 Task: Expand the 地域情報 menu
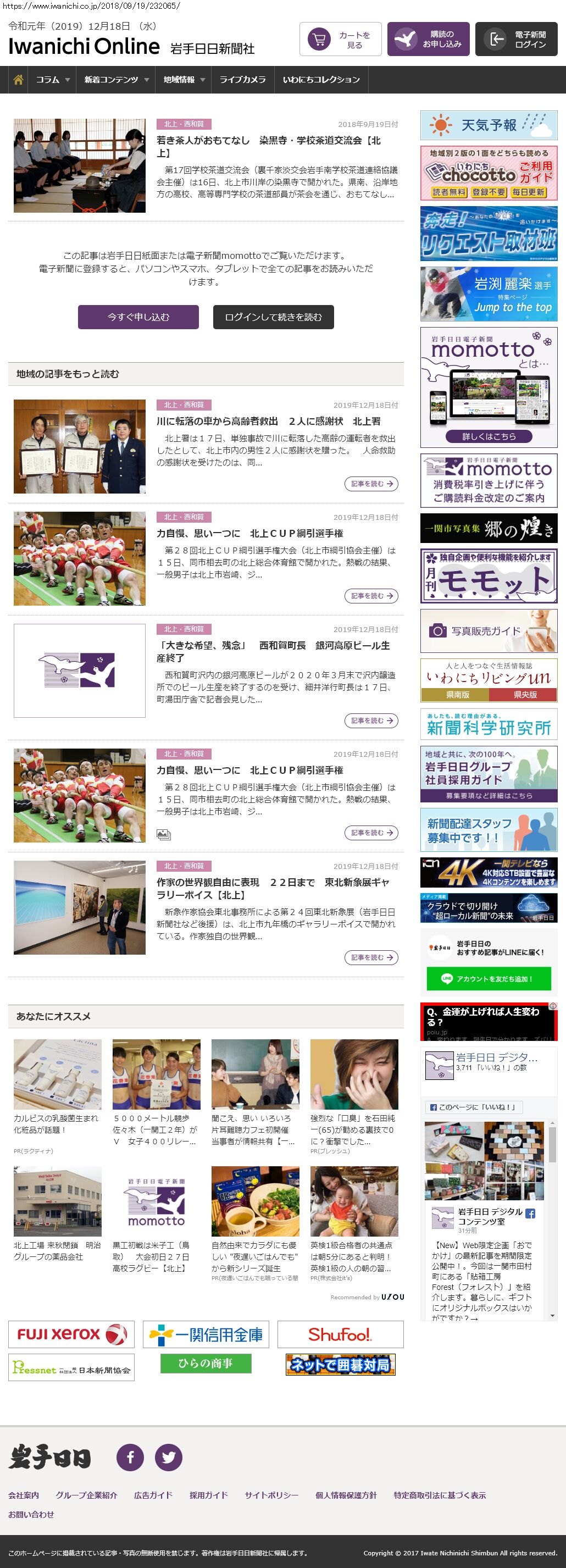pyautogui.click(x=183, y=80)
